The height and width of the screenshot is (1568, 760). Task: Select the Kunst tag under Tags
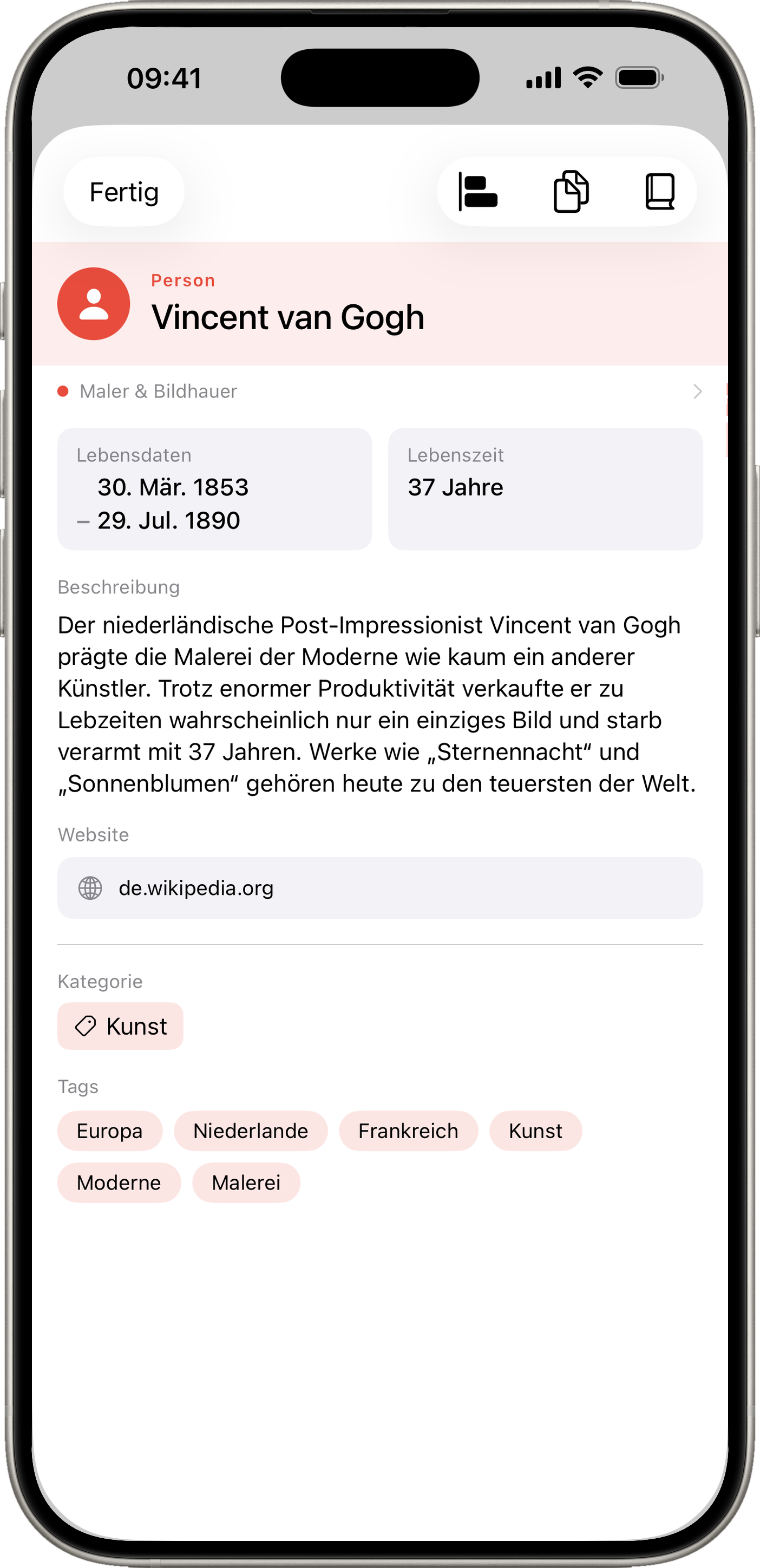tap(535, 1131)
